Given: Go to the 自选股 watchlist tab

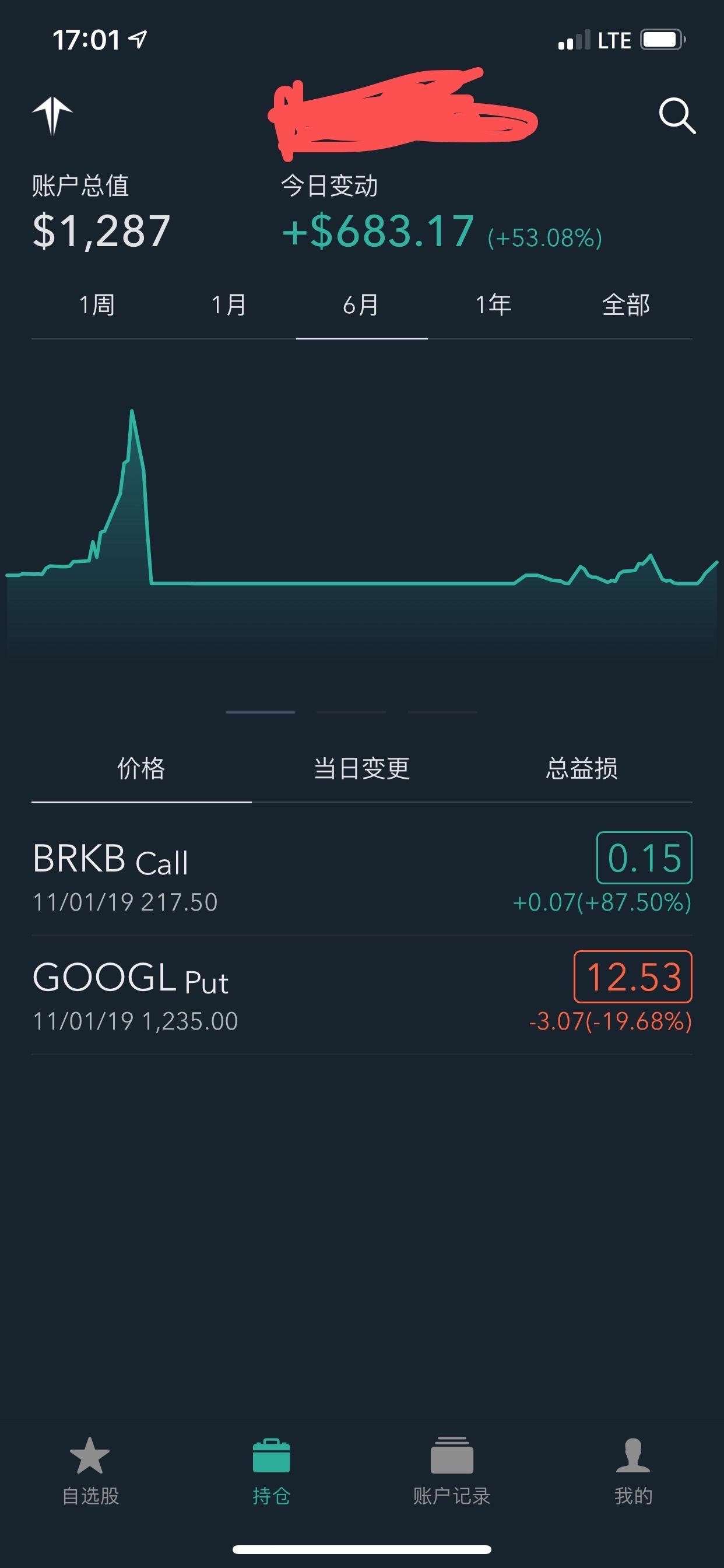Looking at the screenshot, I should (x=91, y=1472).
